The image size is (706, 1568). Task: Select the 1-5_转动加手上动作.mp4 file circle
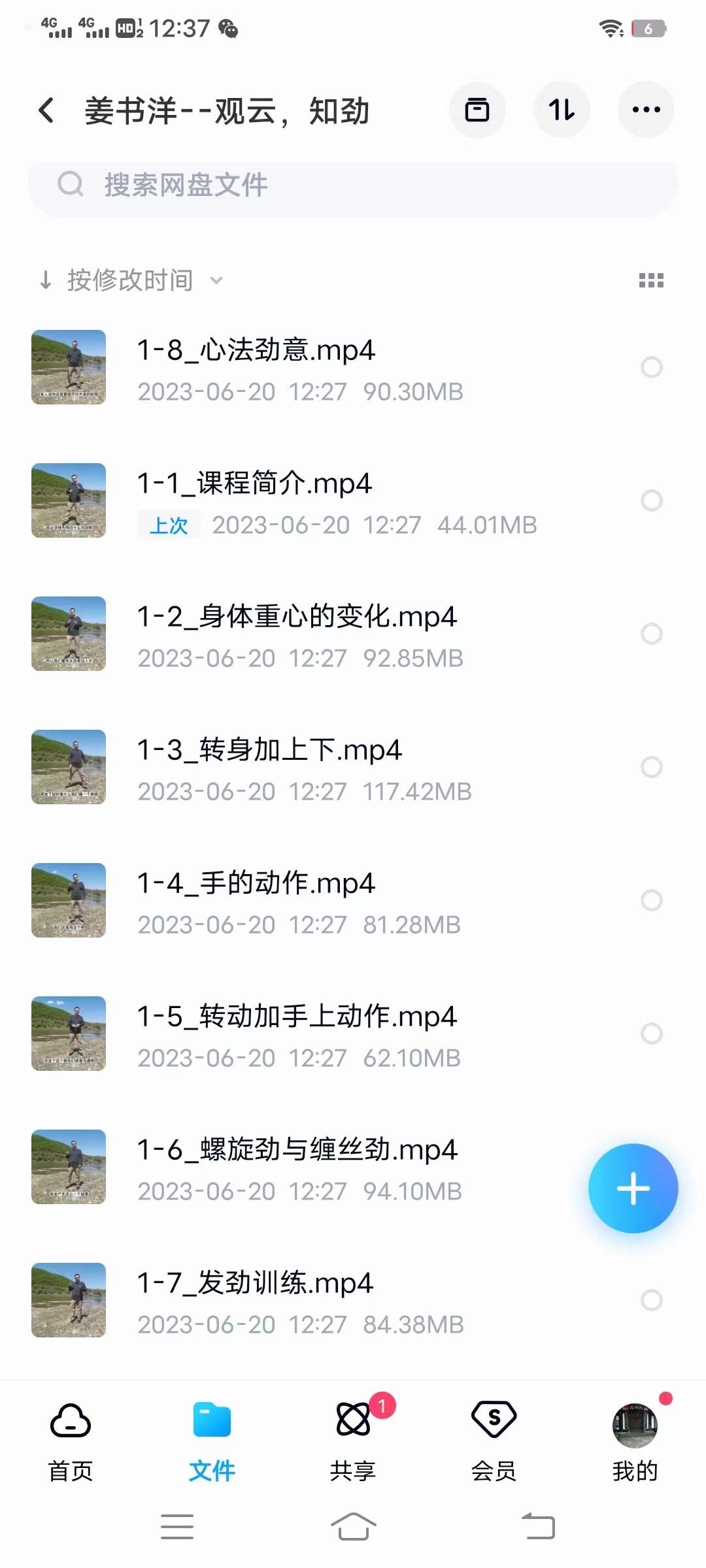652,1034
